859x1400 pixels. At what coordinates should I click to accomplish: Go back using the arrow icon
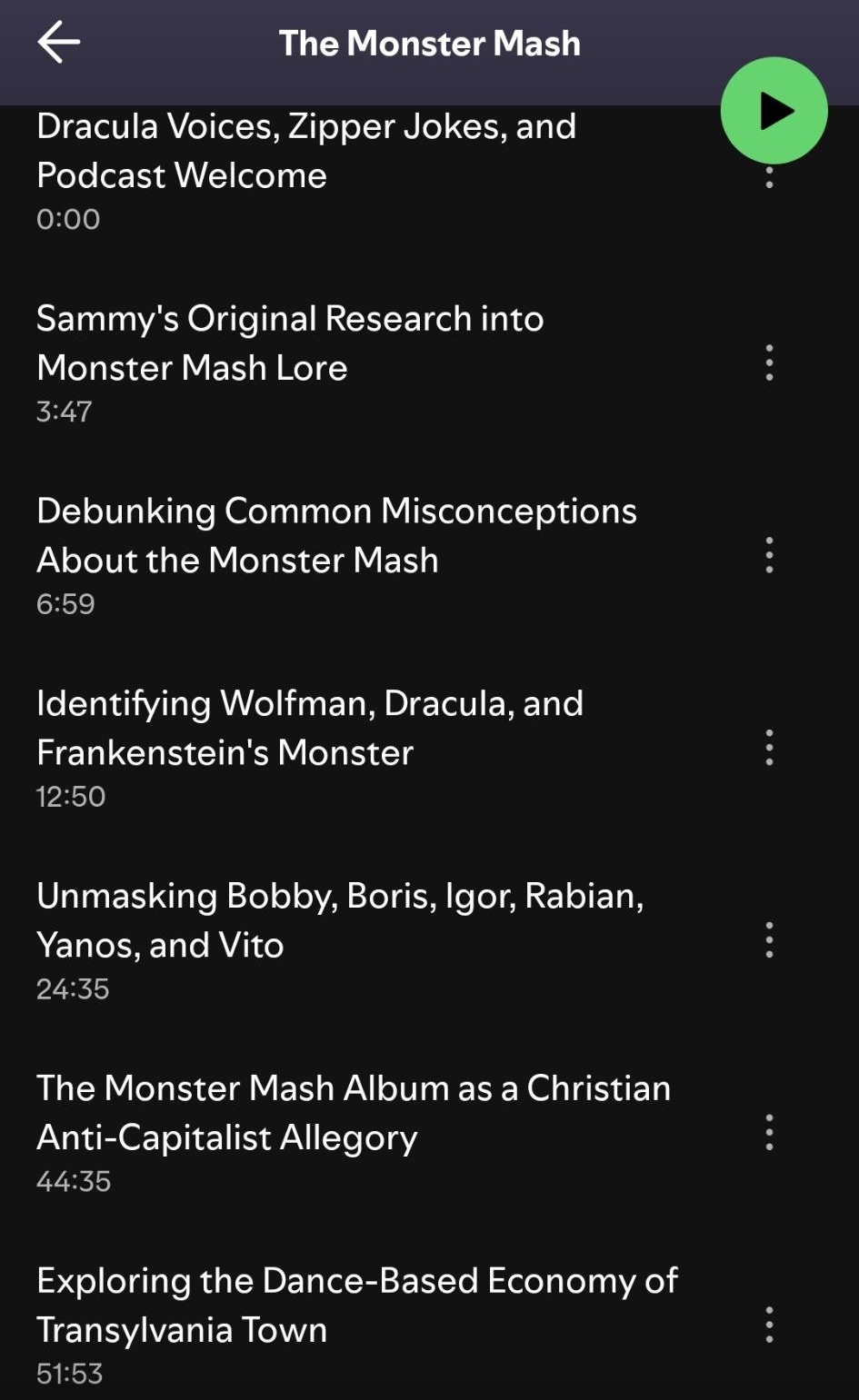pyautogui.click(x=59, y=43)
